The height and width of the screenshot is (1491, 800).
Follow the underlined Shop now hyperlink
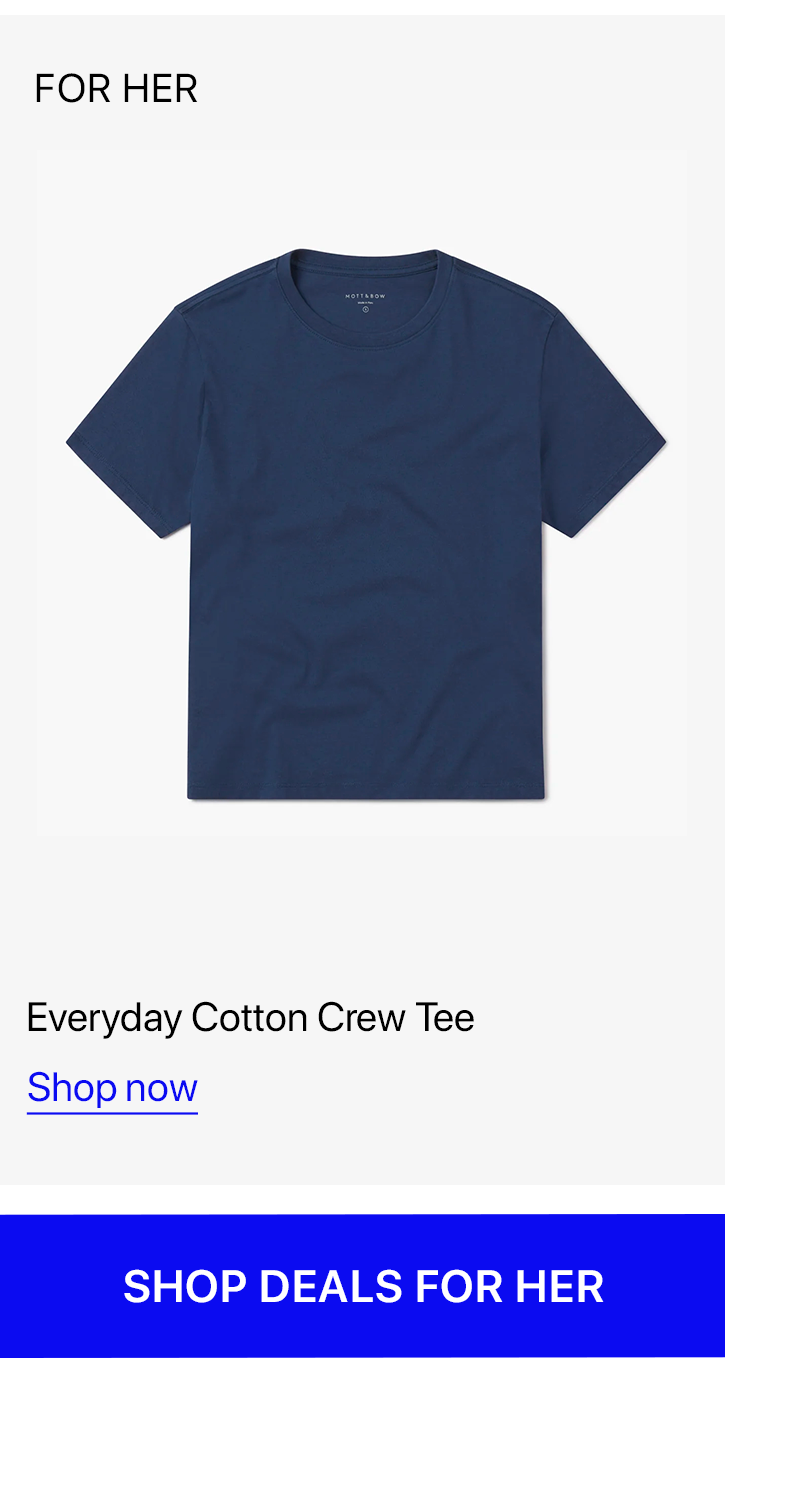pyautogui.click(x=112, y=1087)
